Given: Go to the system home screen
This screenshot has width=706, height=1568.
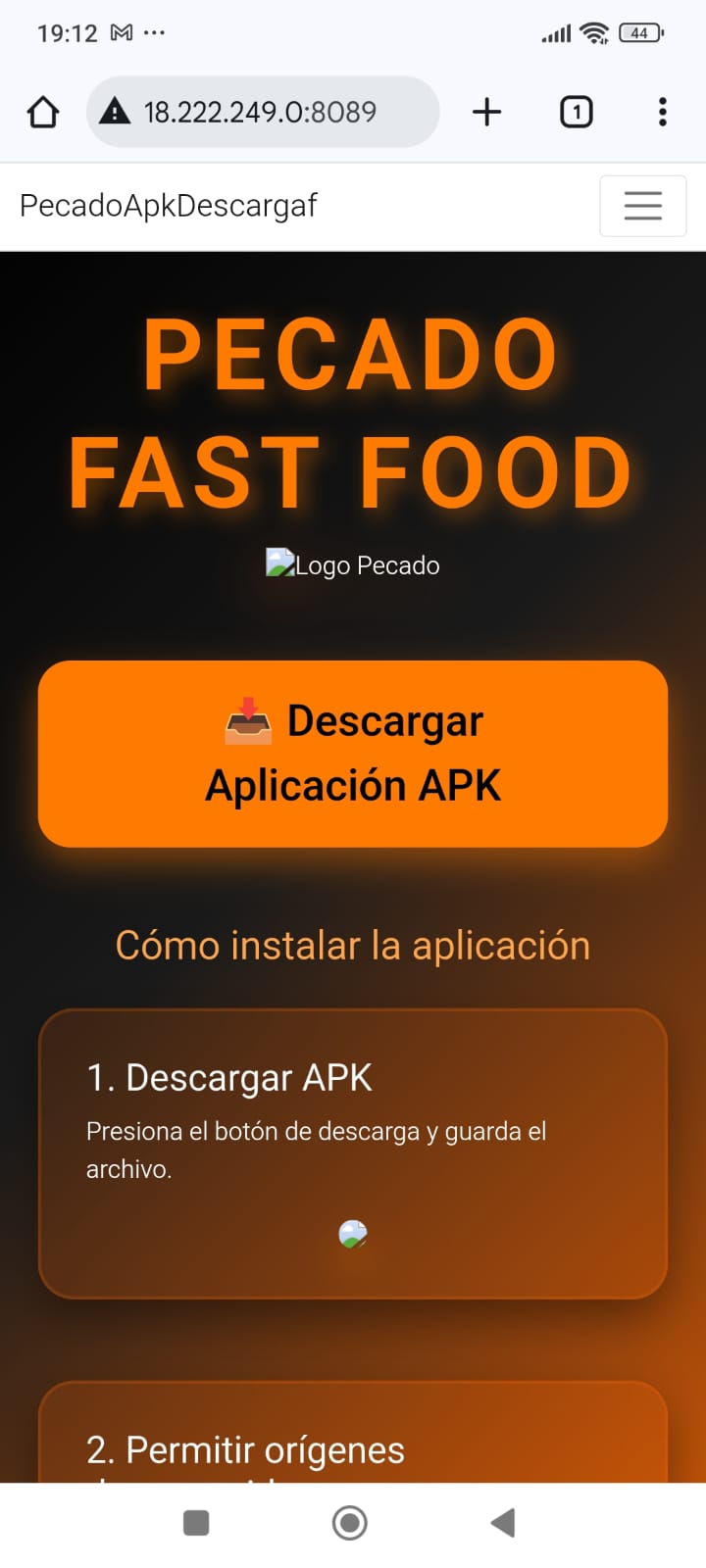Looking at the screenshot, I should [350, 1522].
